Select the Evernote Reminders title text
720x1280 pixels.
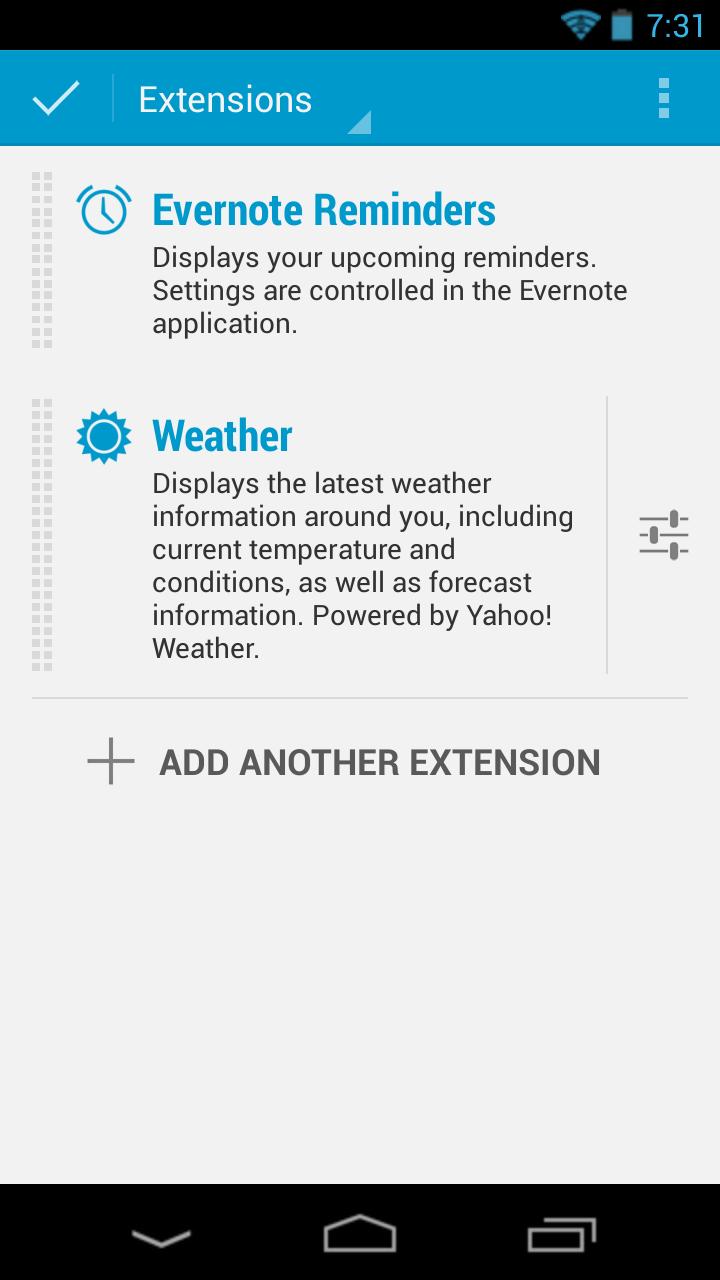322,210
